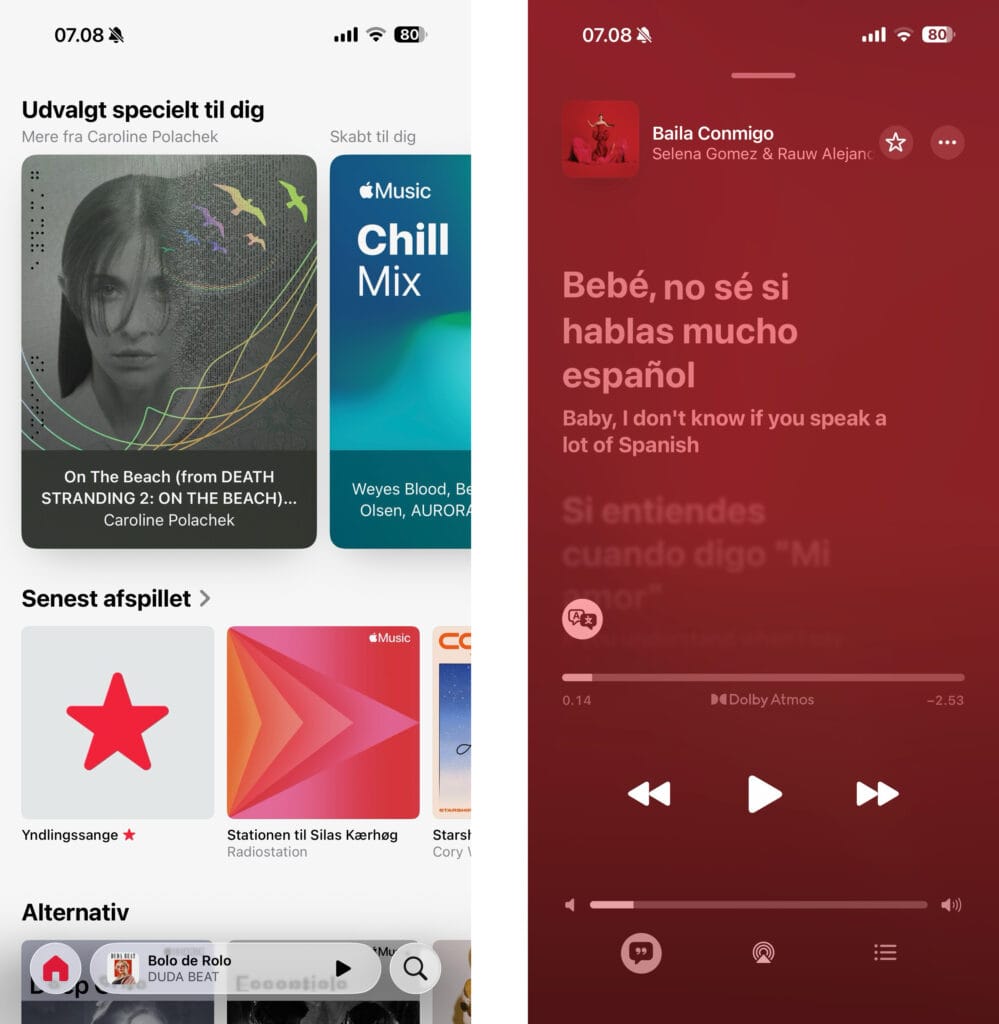
Task: Play Bolo de Rolo from the mini player
Action: [343, 968]
